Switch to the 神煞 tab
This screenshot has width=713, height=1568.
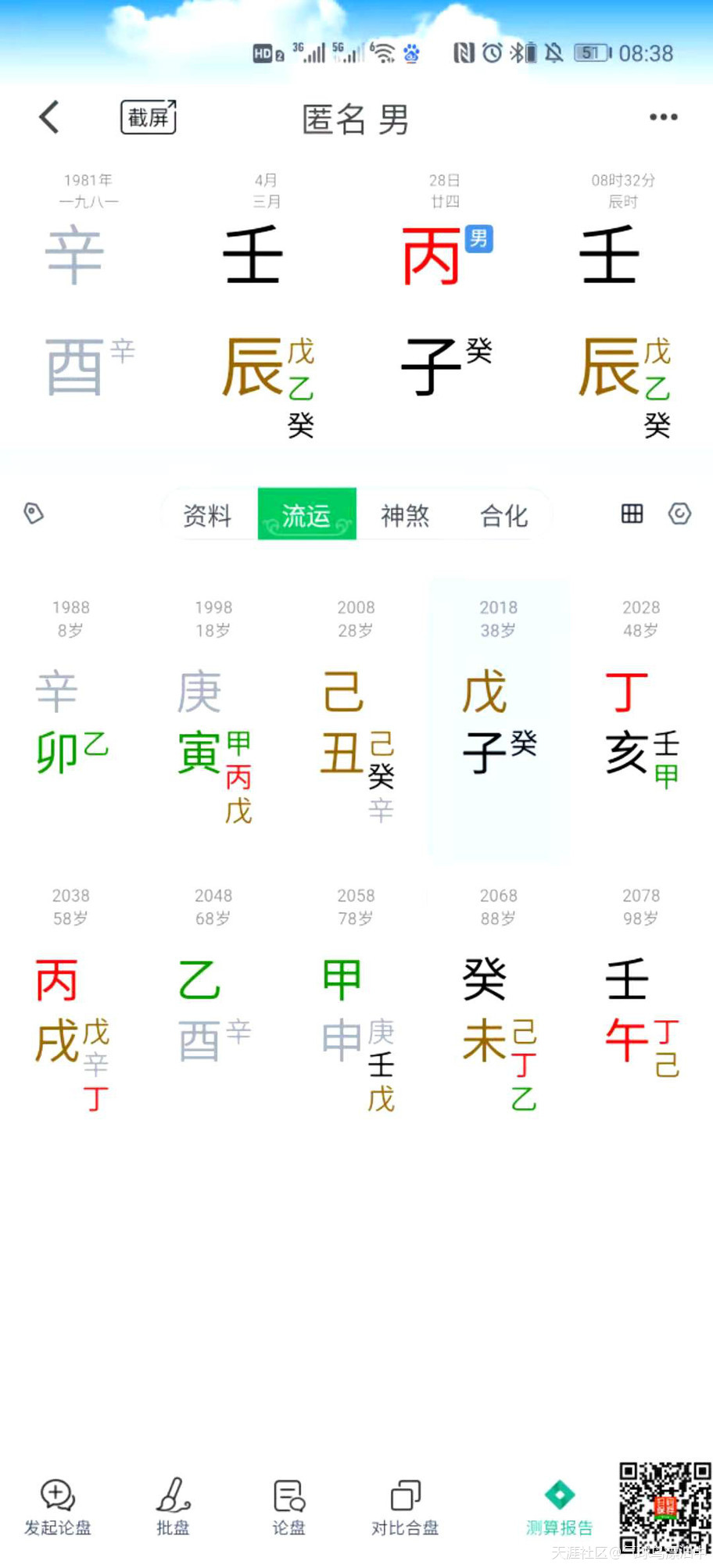tap(405, 514)
